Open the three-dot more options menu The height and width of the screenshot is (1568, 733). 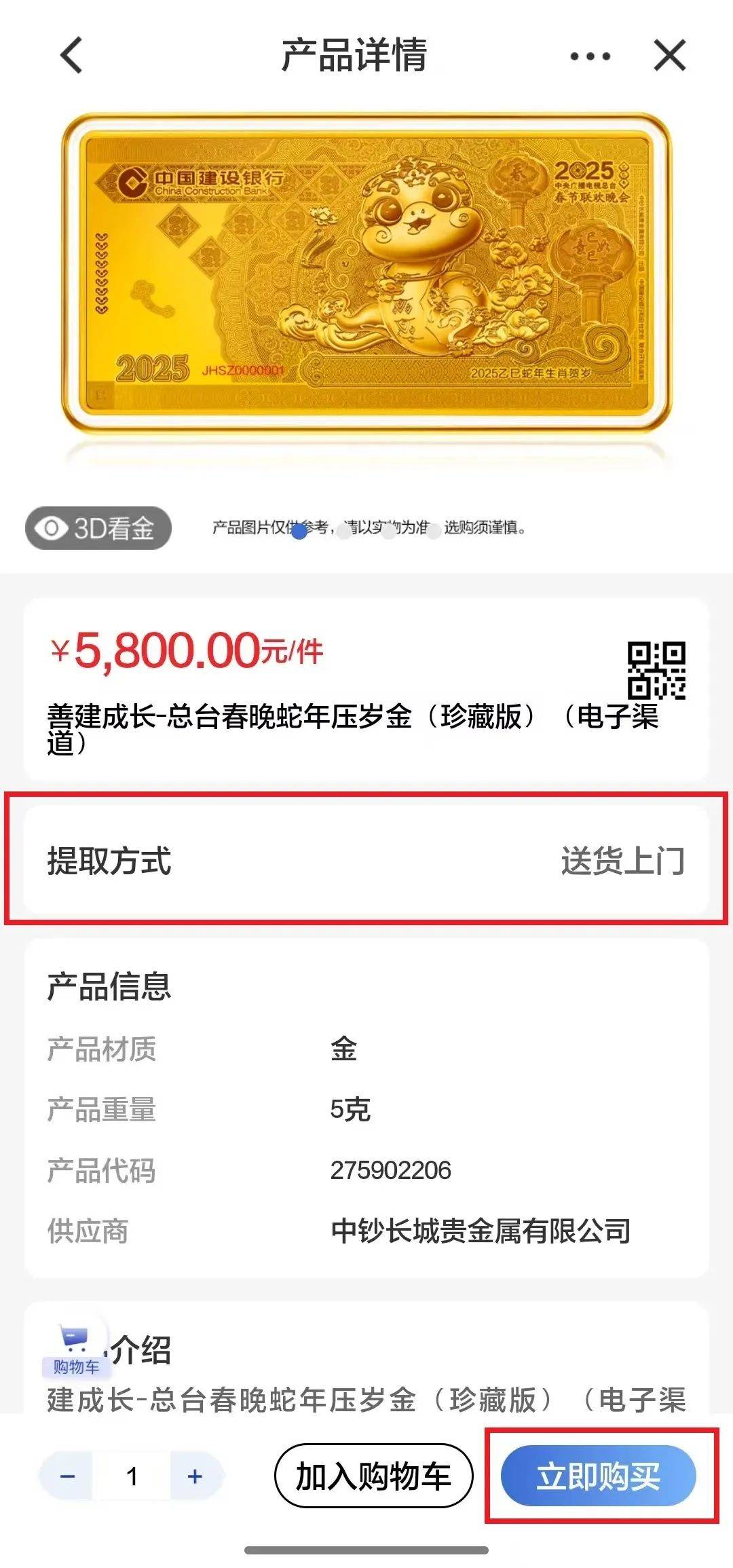pyautogui.click(x=590, y=56)
